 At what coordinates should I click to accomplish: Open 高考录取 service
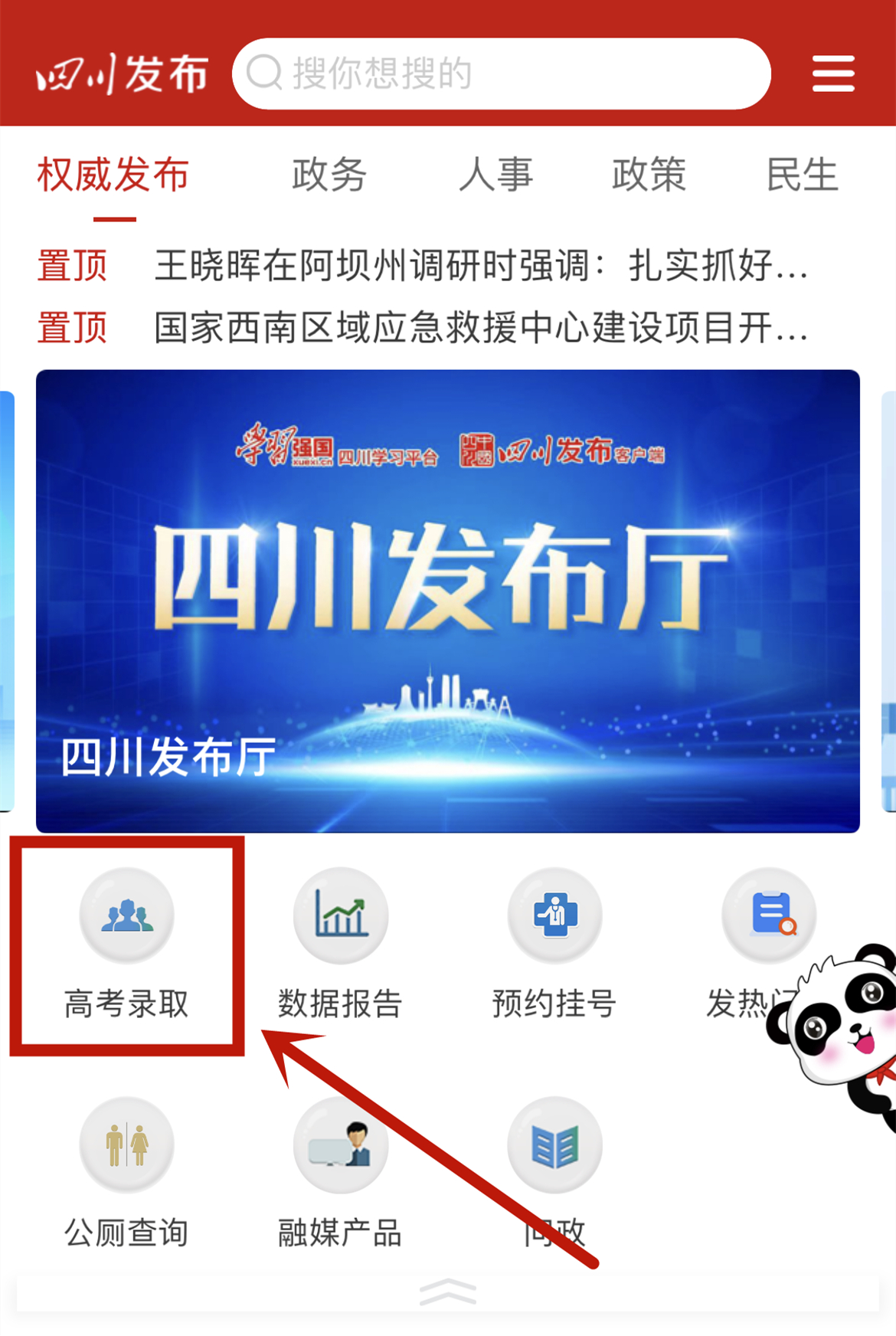(126, 944)
